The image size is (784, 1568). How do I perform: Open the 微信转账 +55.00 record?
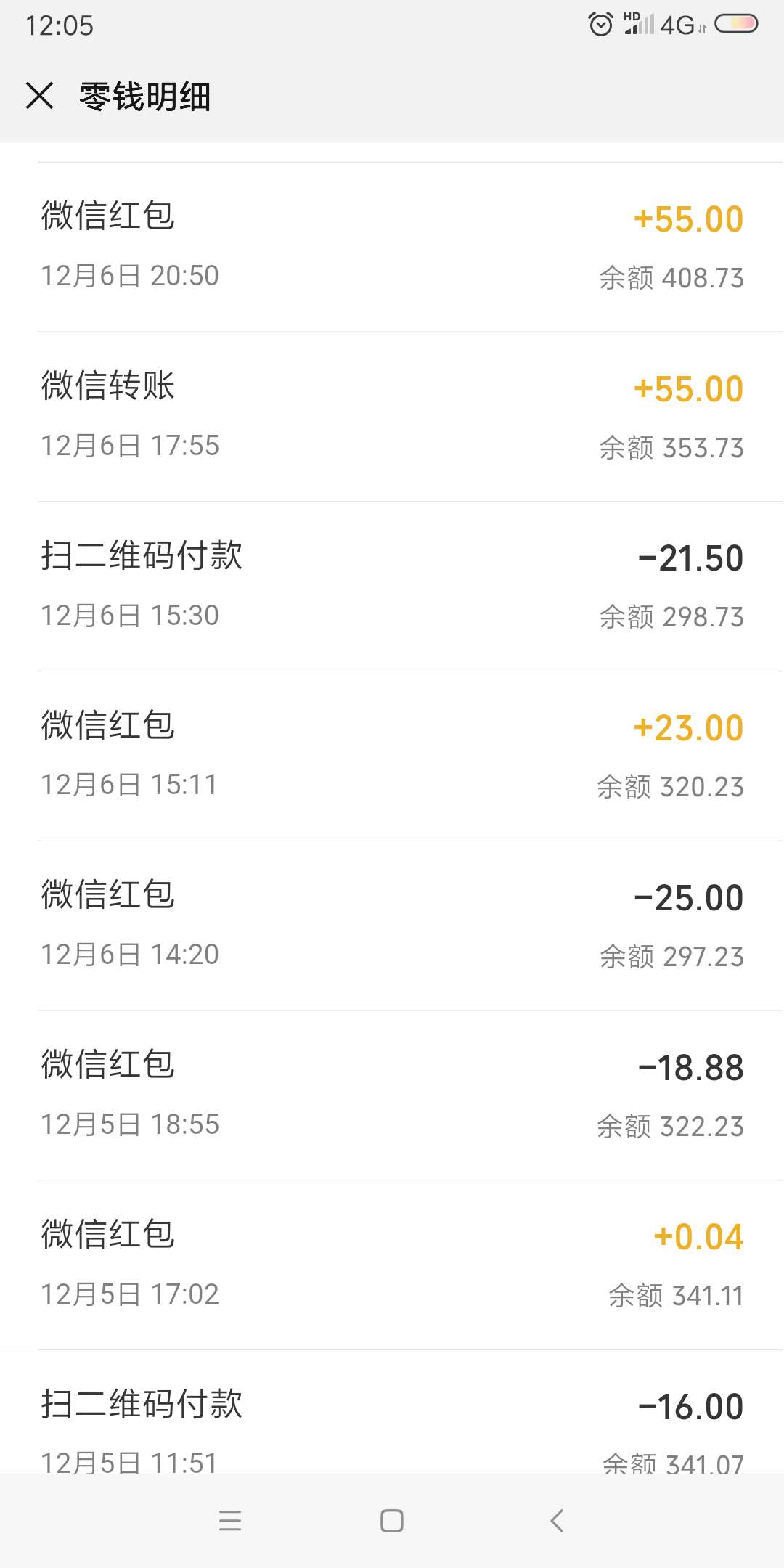click(392, 417)
